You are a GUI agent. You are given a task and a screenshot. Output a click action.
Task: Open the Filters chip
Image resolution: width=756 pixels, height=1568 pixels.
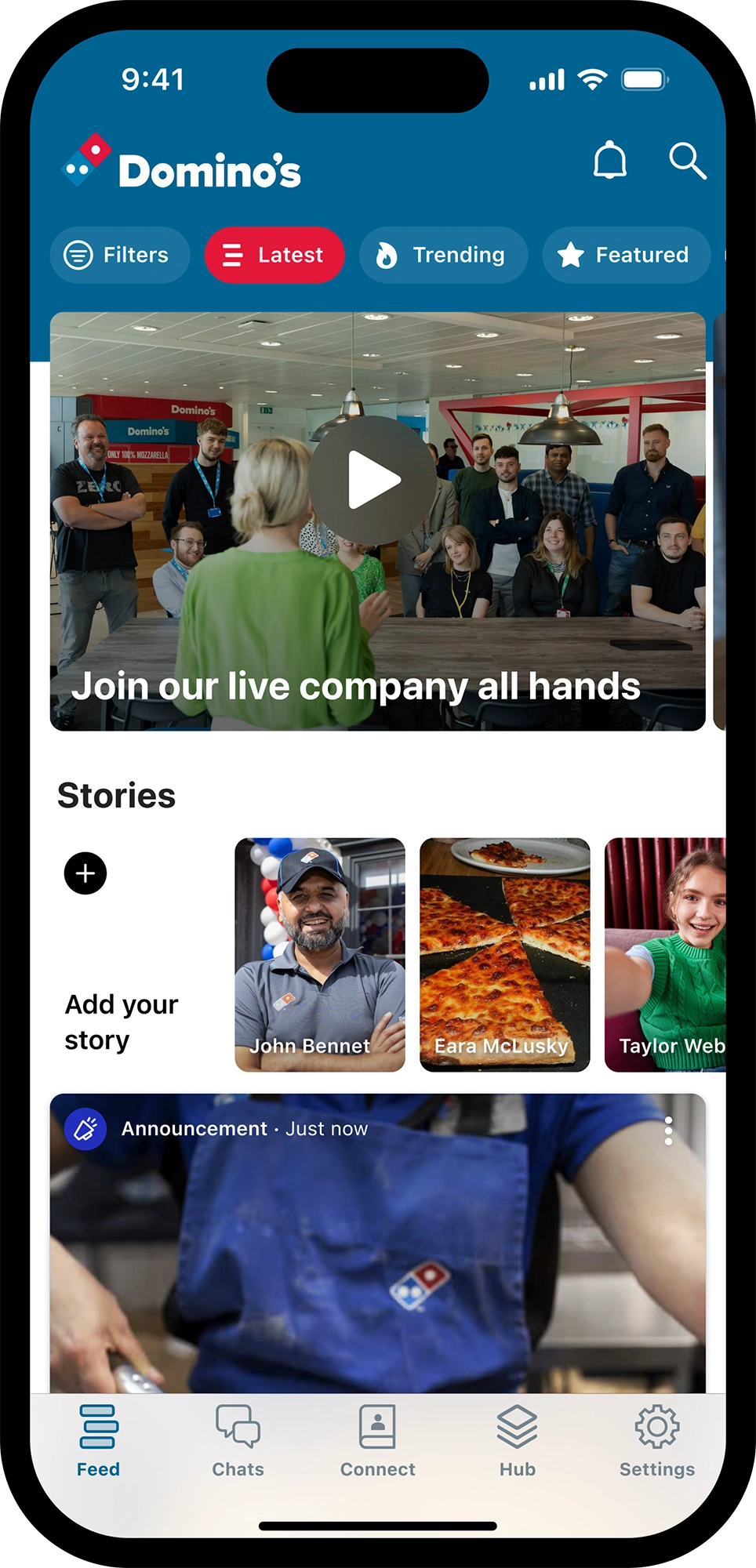(120, 255)
